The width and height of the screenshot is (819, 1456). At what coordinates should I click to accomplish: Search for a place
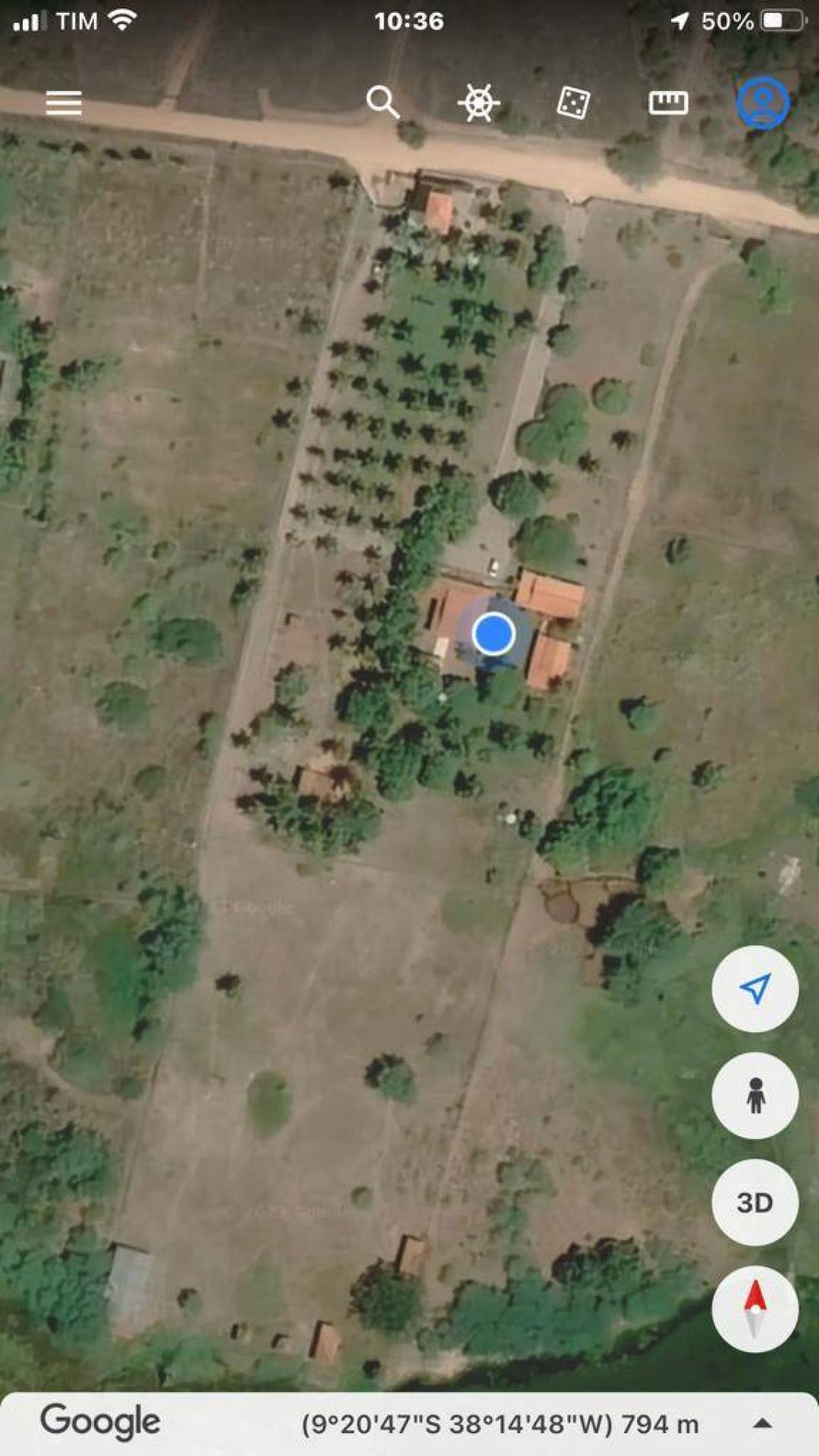382,102
